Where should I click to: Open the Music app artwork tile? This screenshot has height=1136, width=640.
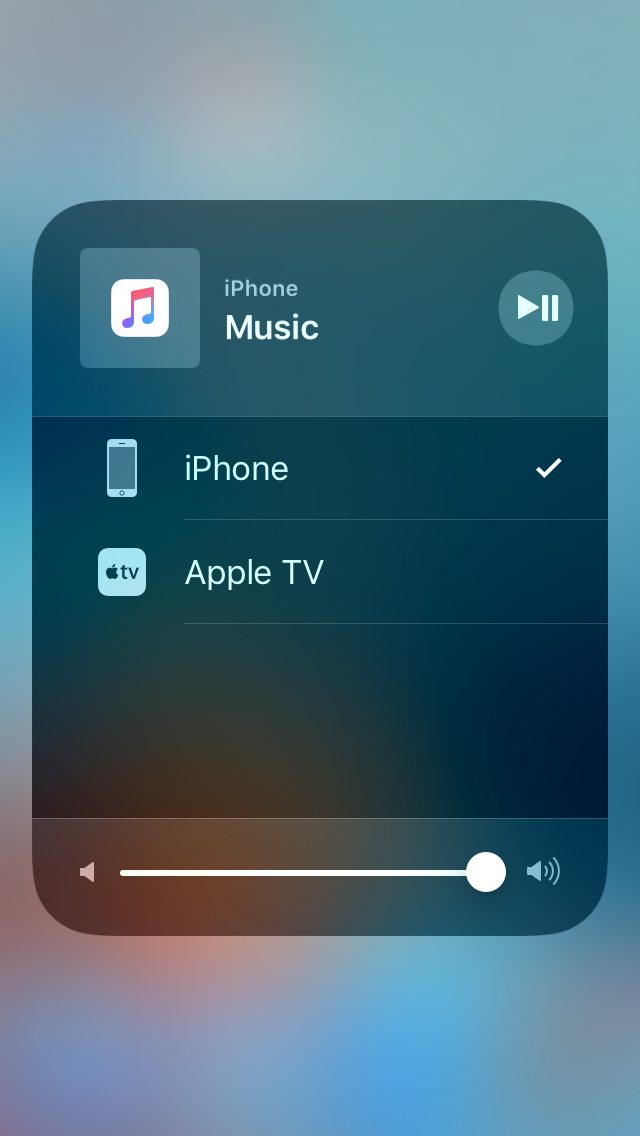(x=140, y=308)
